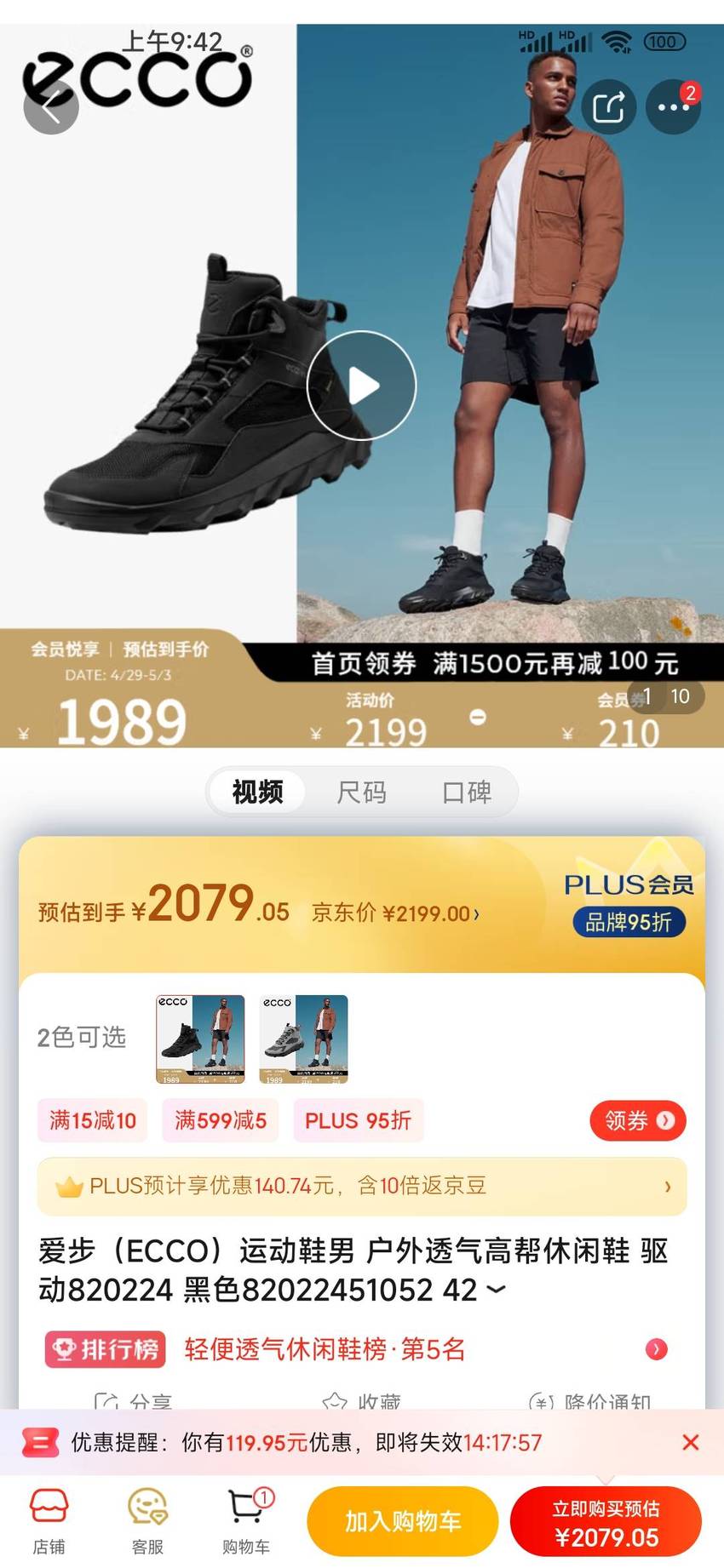The width and height of the screenshot is (724, 1568).
Task: Open 京东价 ¥2199.00 price details
Action: [396, 913]
